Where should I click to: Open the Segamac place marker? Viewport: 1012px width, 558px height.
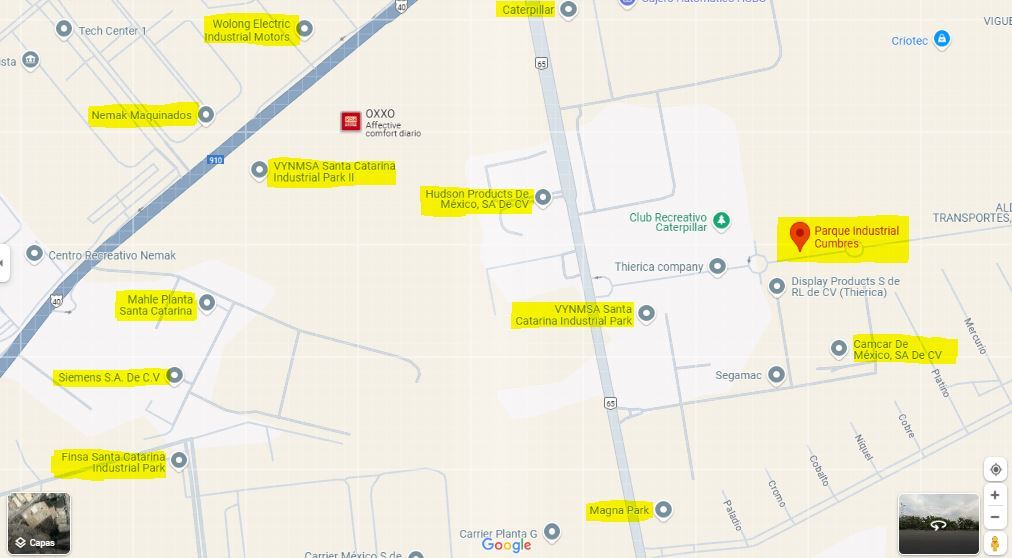point(775,375)
